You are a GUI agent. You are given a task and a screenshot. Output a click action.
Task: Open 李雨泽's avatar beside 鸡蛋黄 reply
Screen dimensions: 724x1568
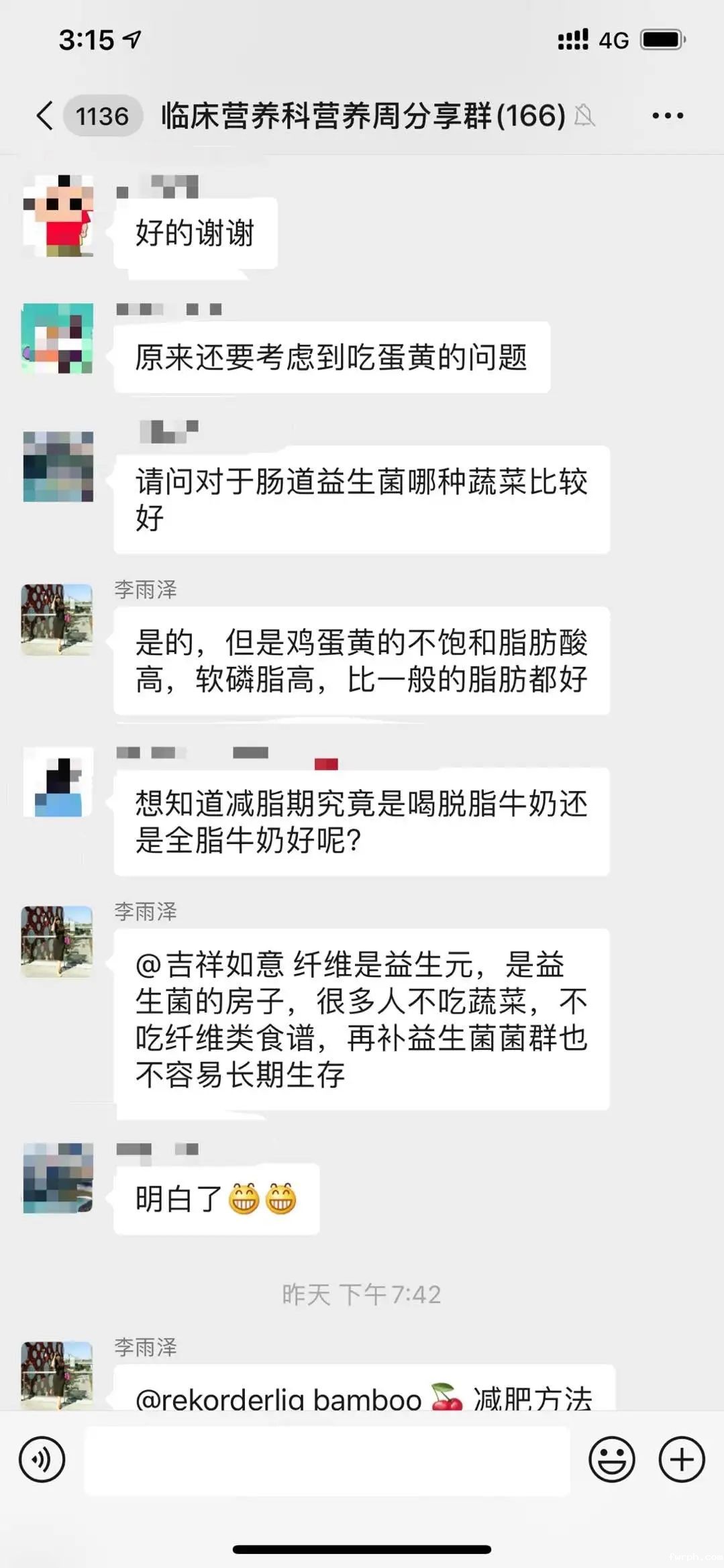58,619
